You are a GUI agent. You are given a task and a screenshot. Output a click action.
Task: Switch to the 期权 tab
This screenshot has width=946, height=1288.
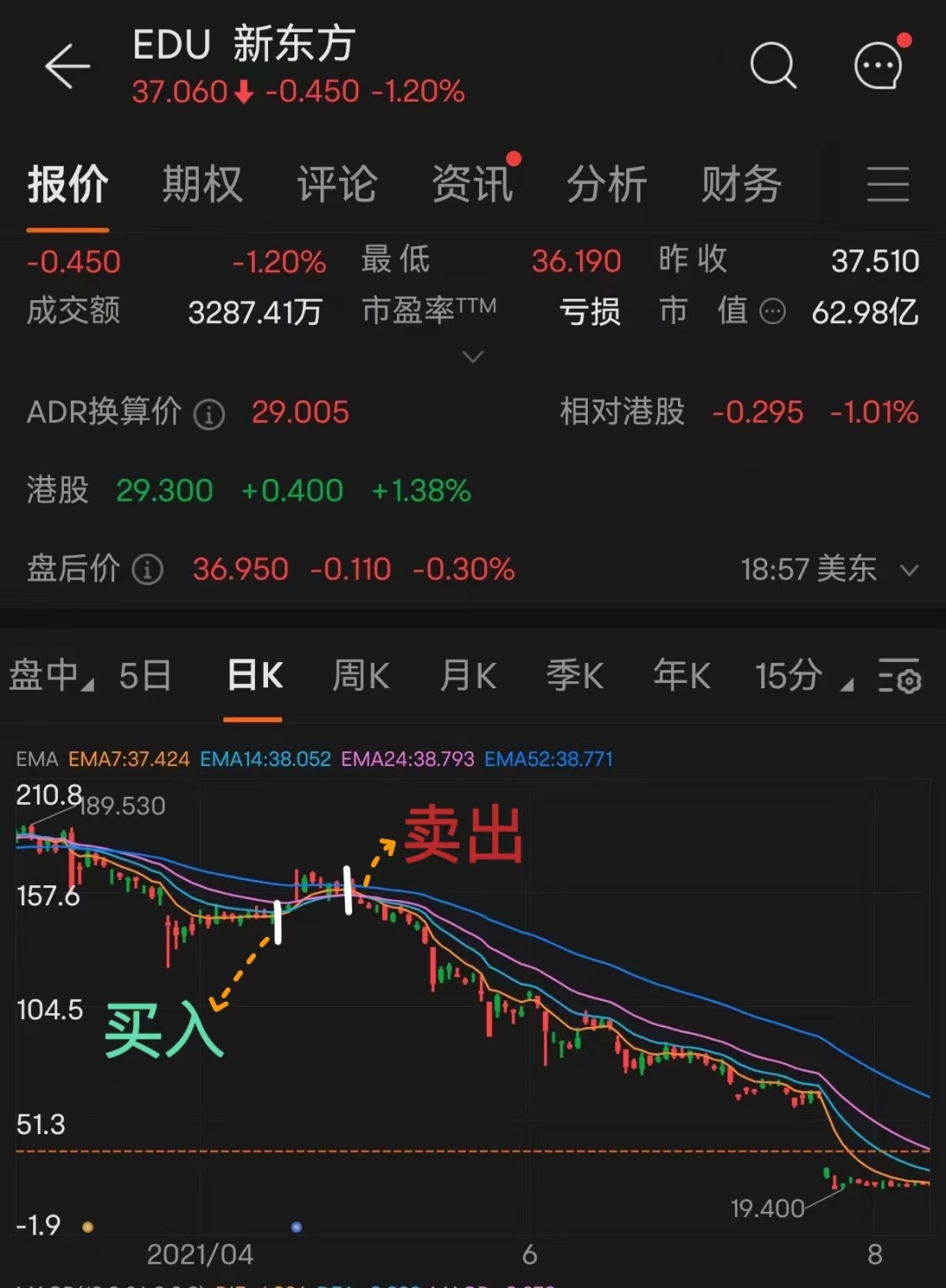[201, 185]
